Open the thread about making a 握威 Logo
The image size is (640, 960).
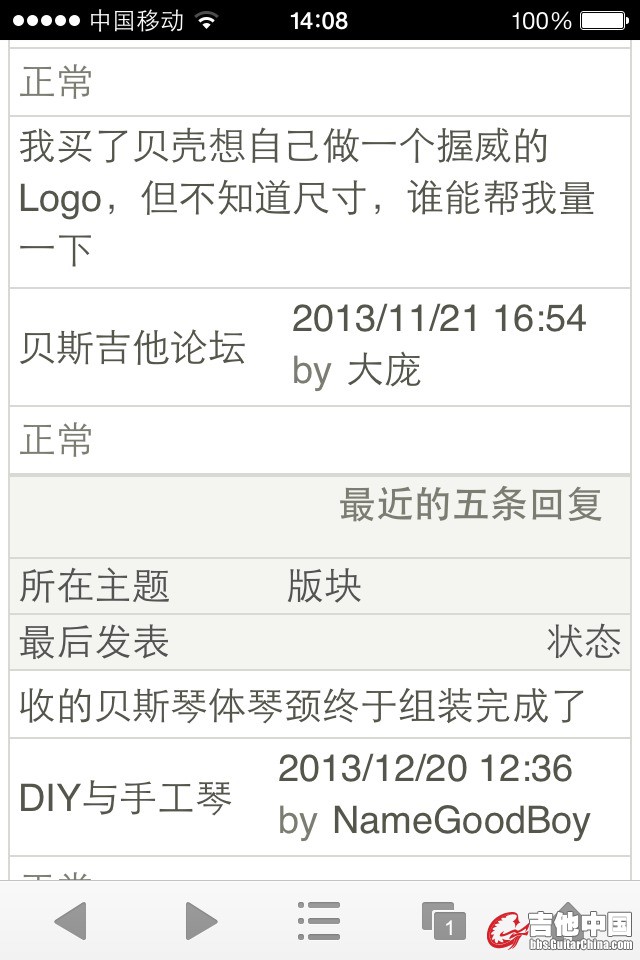(x=306, y=198)
